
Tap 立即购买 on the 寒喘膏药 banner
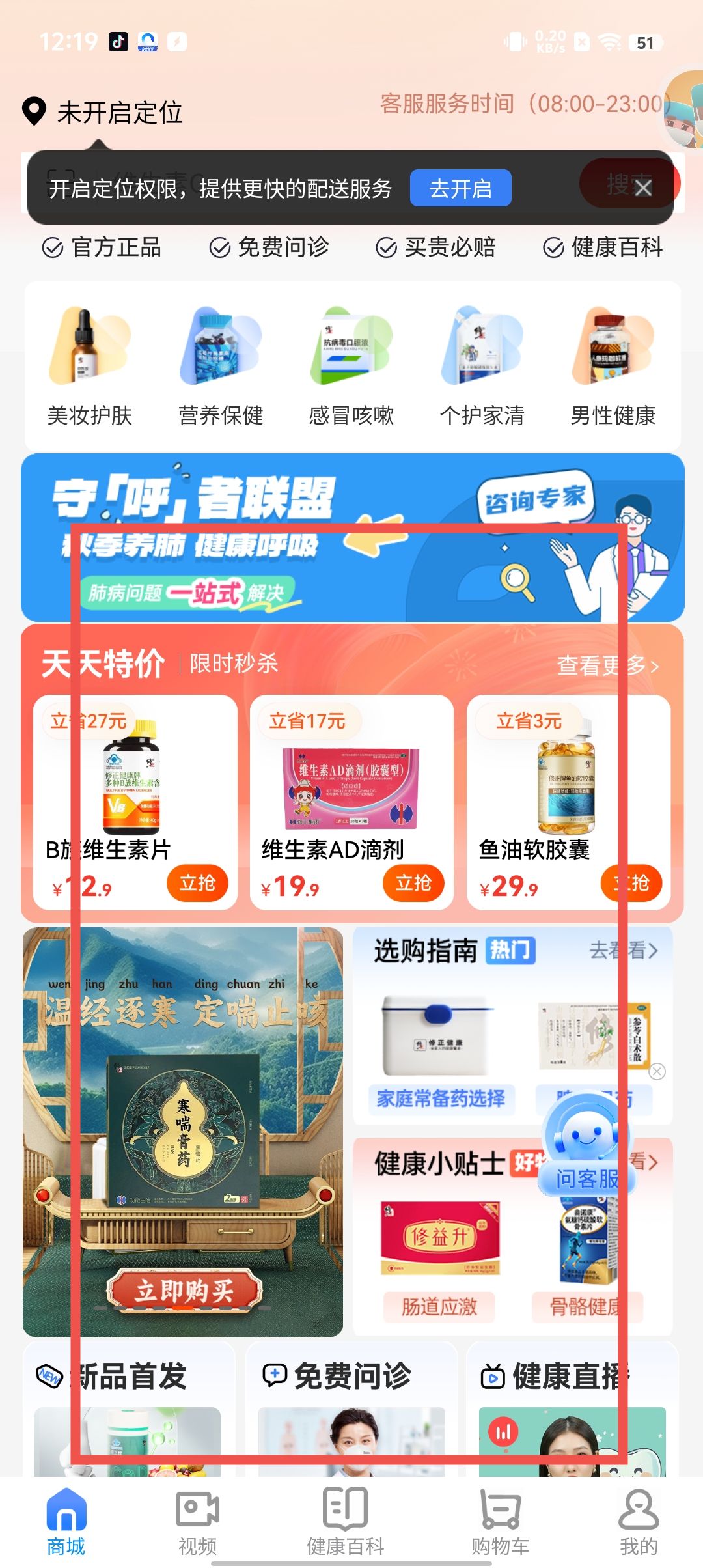tap(184, 1290)
